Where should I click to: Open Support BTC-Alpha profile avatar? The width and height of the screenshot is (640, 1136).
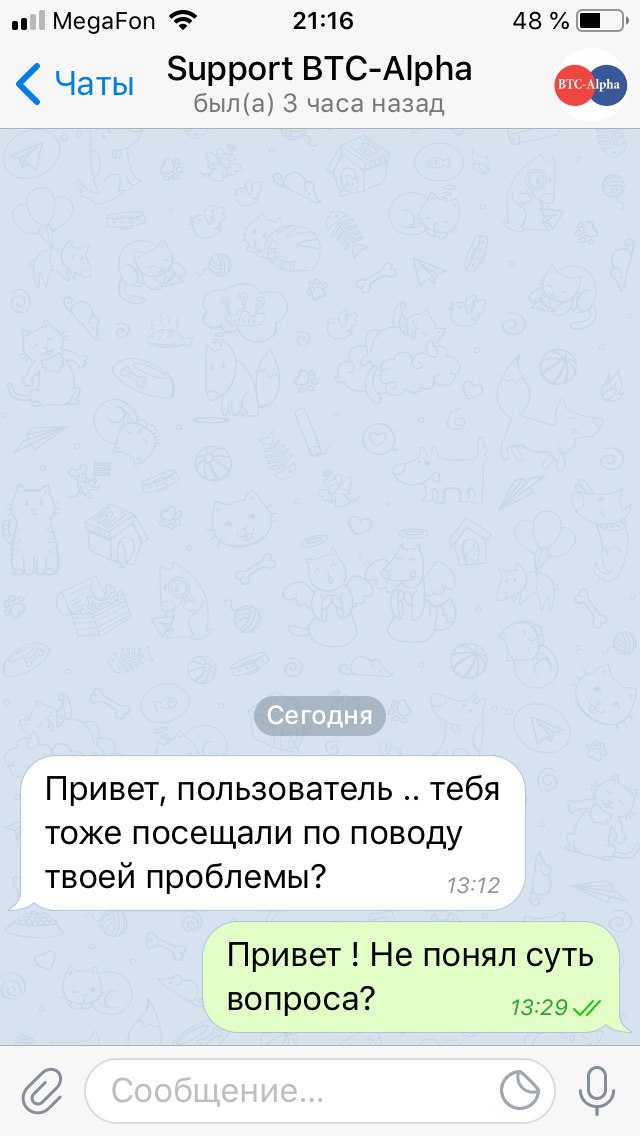pos(589,85)
